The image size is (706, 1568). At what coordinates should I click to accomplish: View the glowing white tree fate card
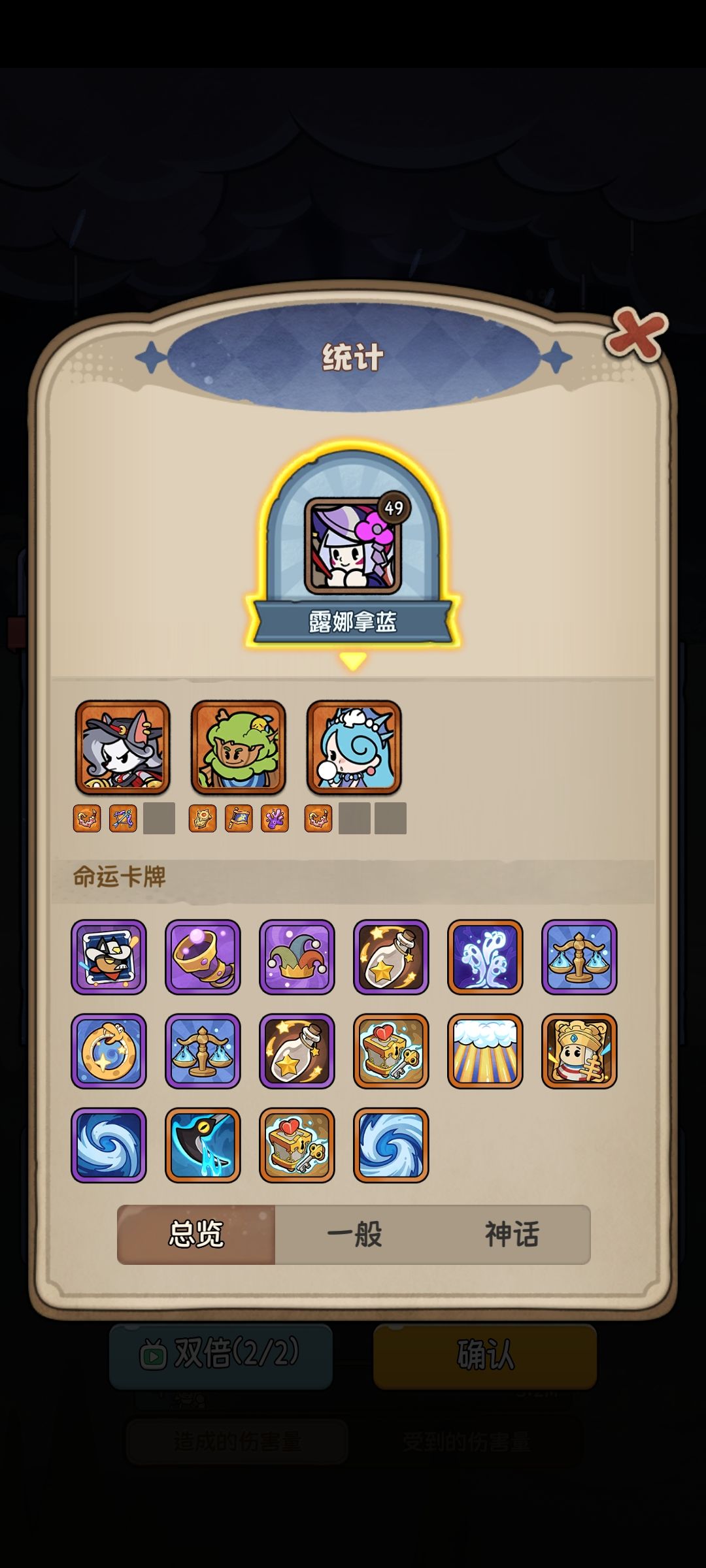coord(485,957)
